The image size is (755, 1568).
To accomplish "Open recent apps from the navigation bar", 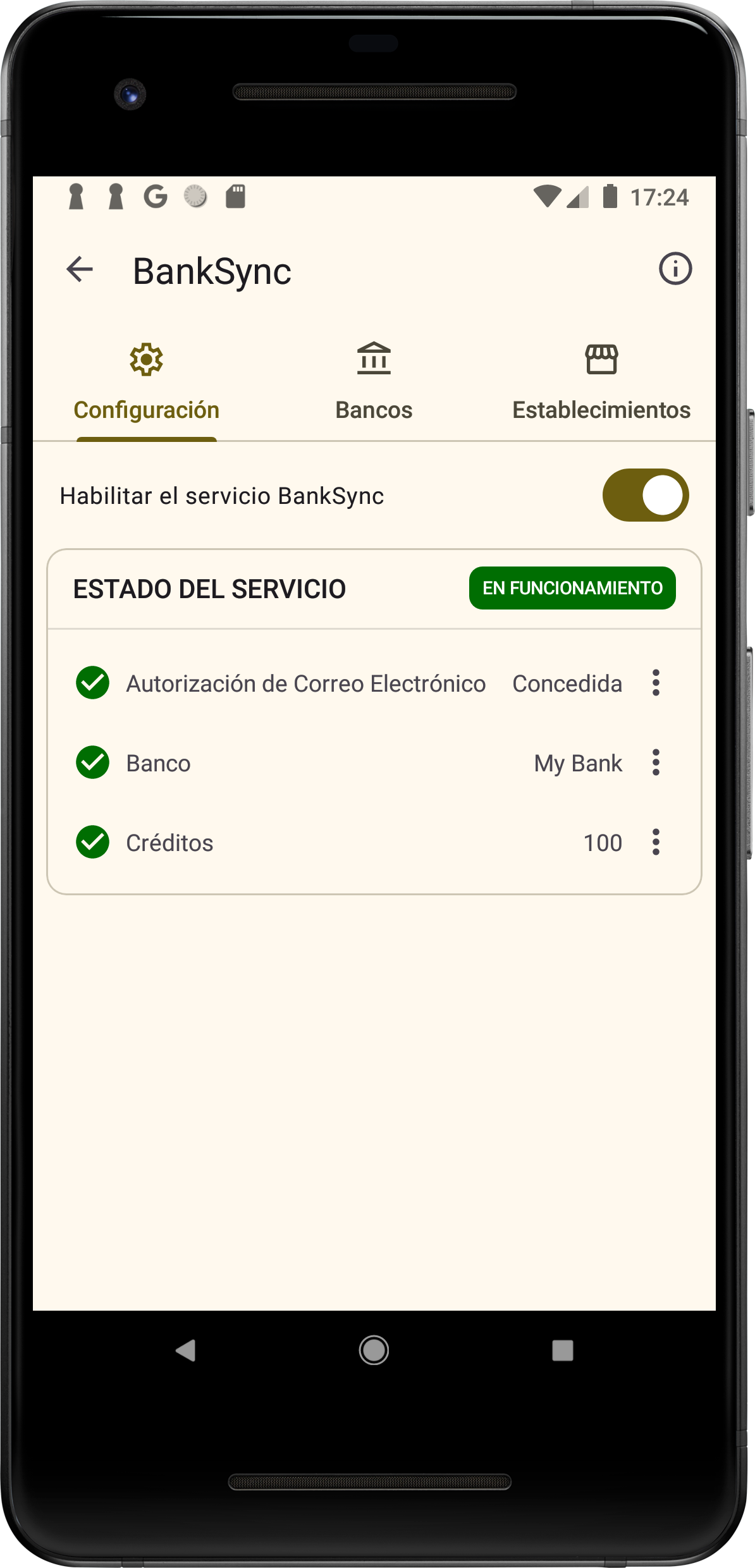I will click(562, 1351).
